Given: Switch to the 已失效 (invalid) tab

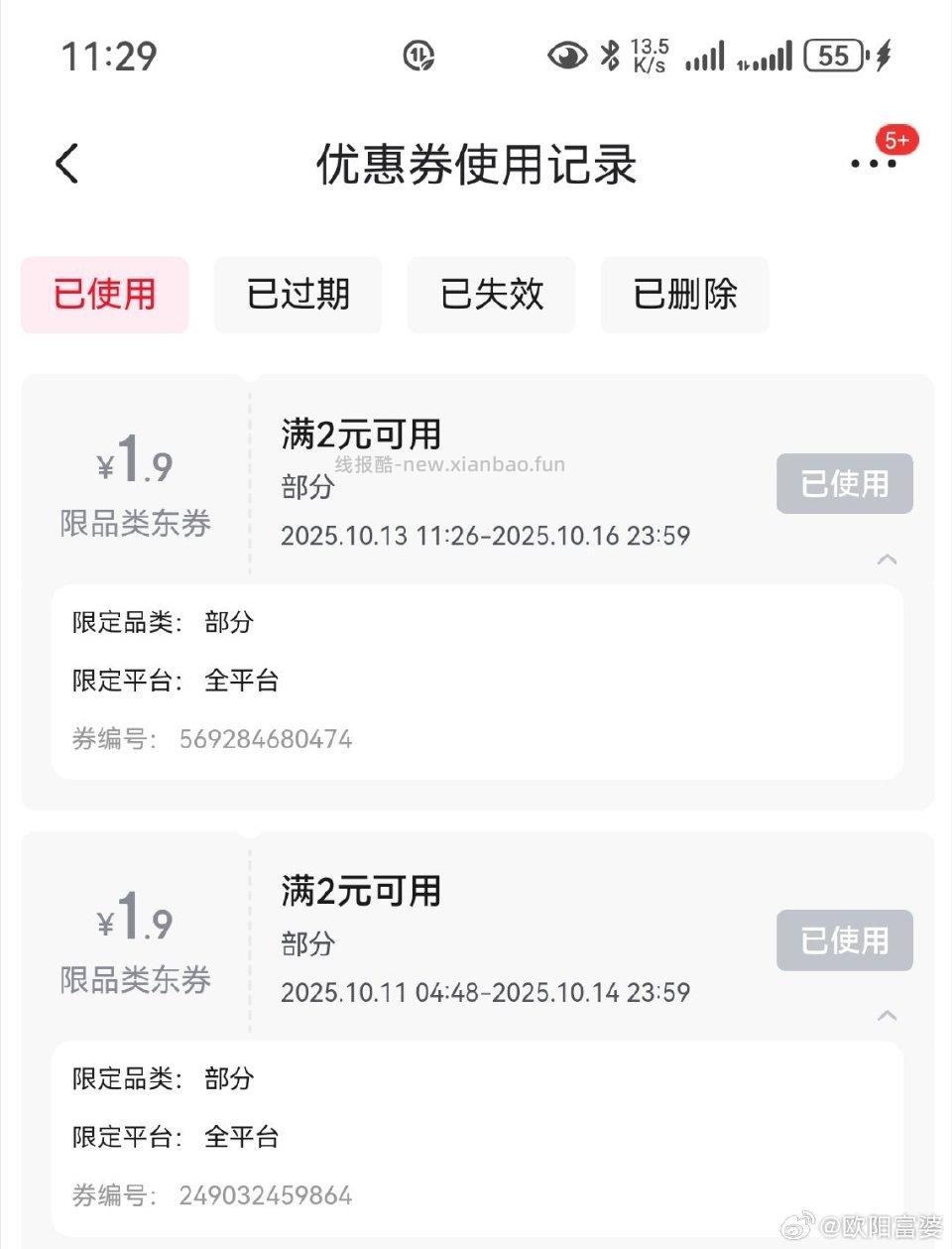Looking at the screenshot, I should click(491, 295).
